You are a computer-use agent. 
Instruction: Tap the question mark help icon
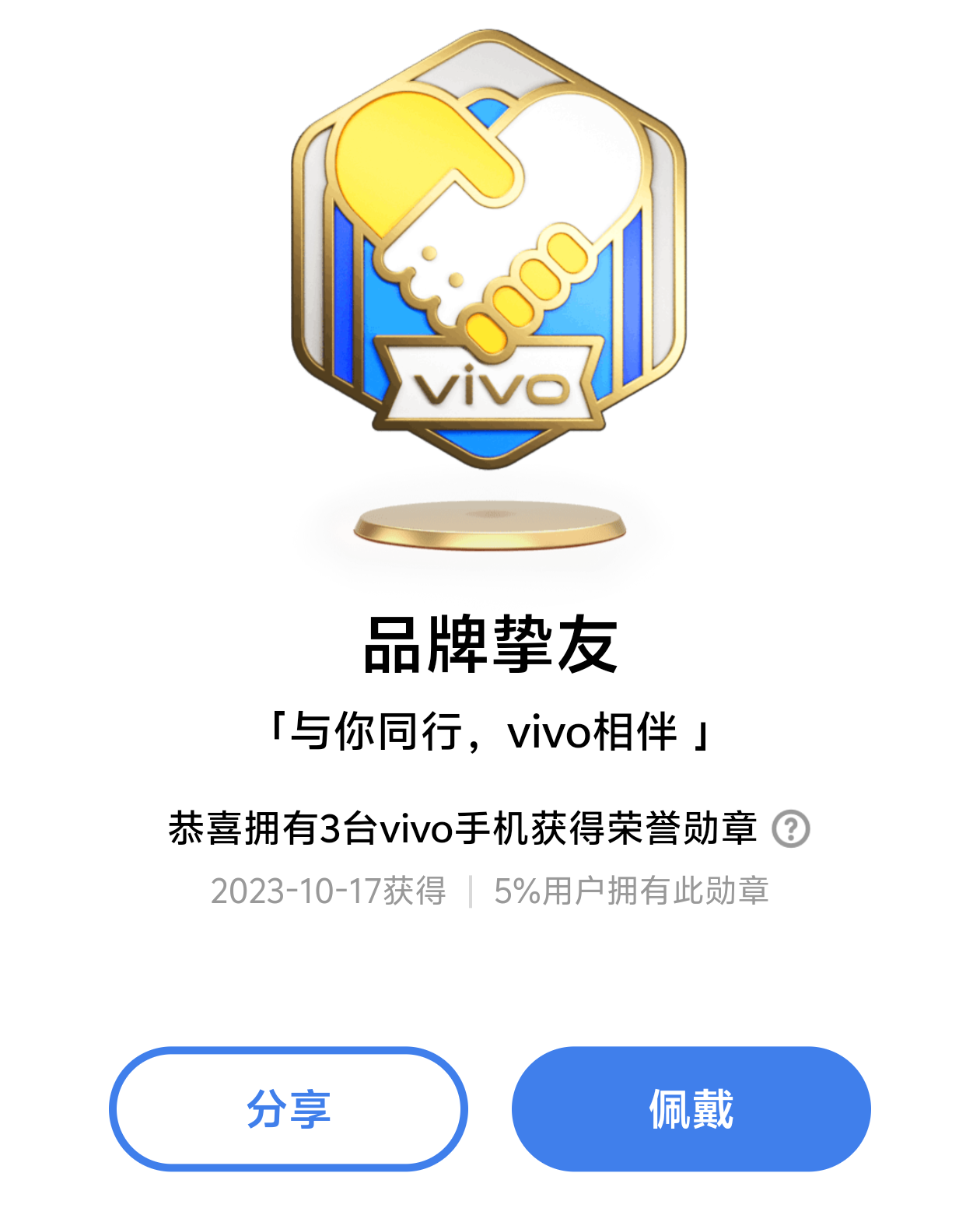pyautogui.click(x=790, y=828)
